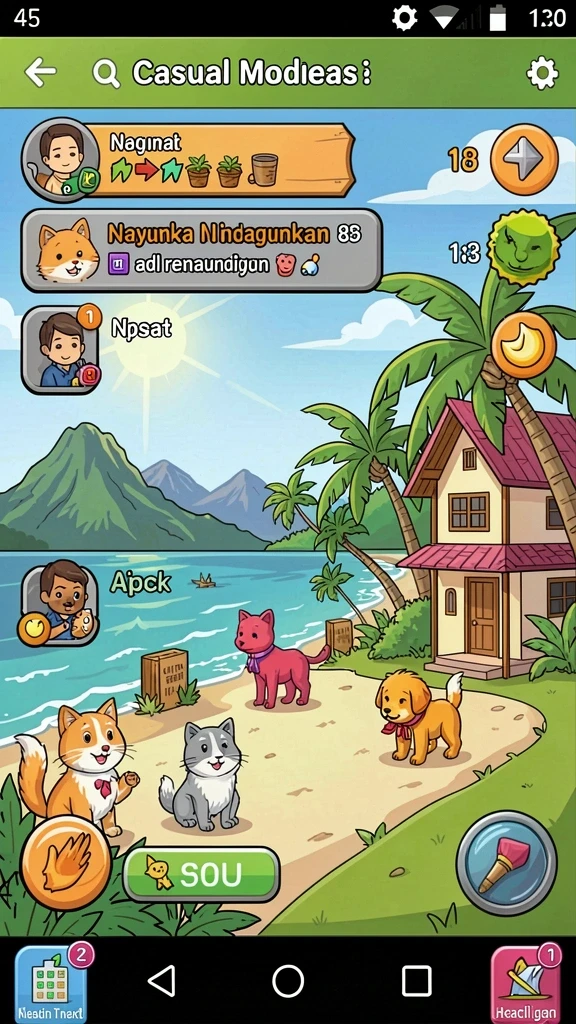Tap the orange hand button
The image size is (576, 1024).
tap(65, 863)
